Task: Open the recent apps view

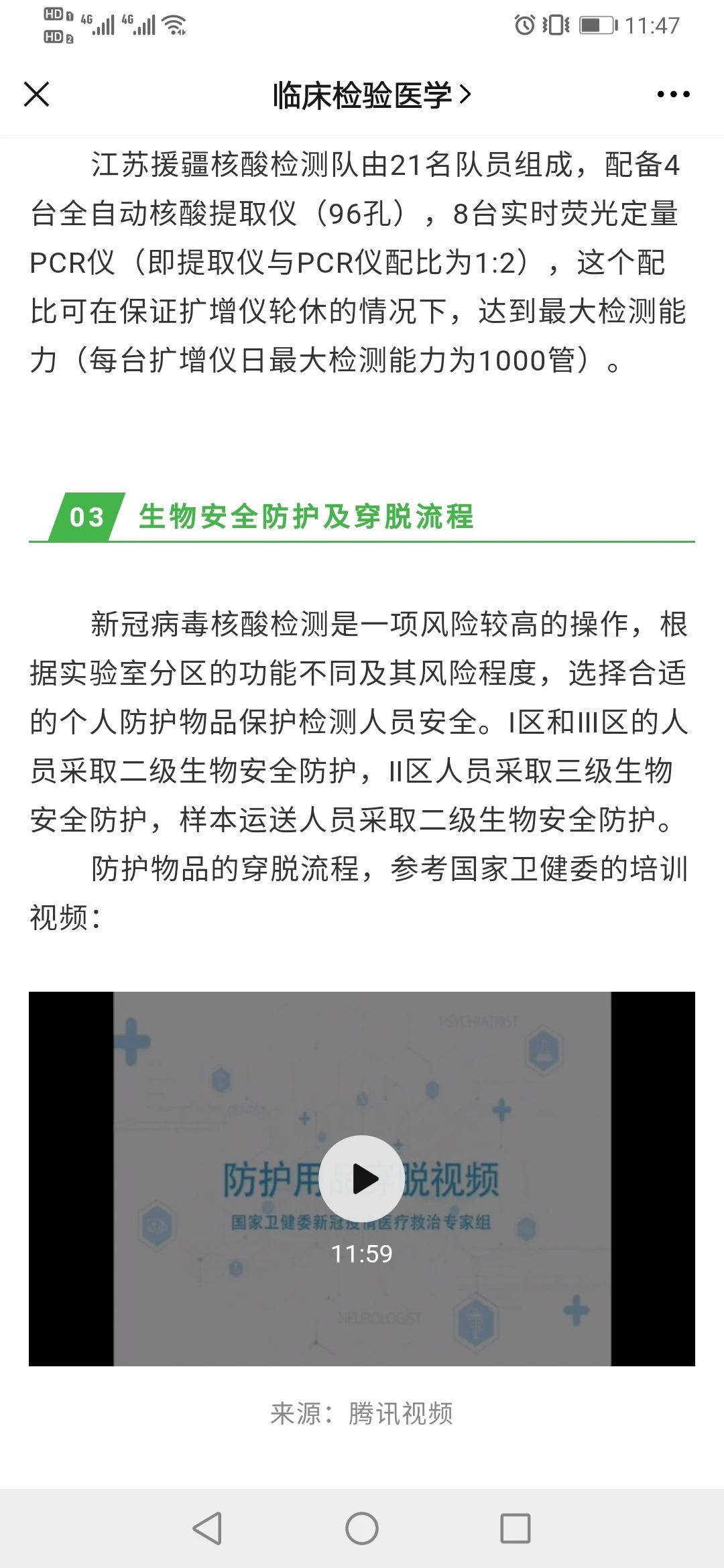Action: click(x=516, y=1528)
